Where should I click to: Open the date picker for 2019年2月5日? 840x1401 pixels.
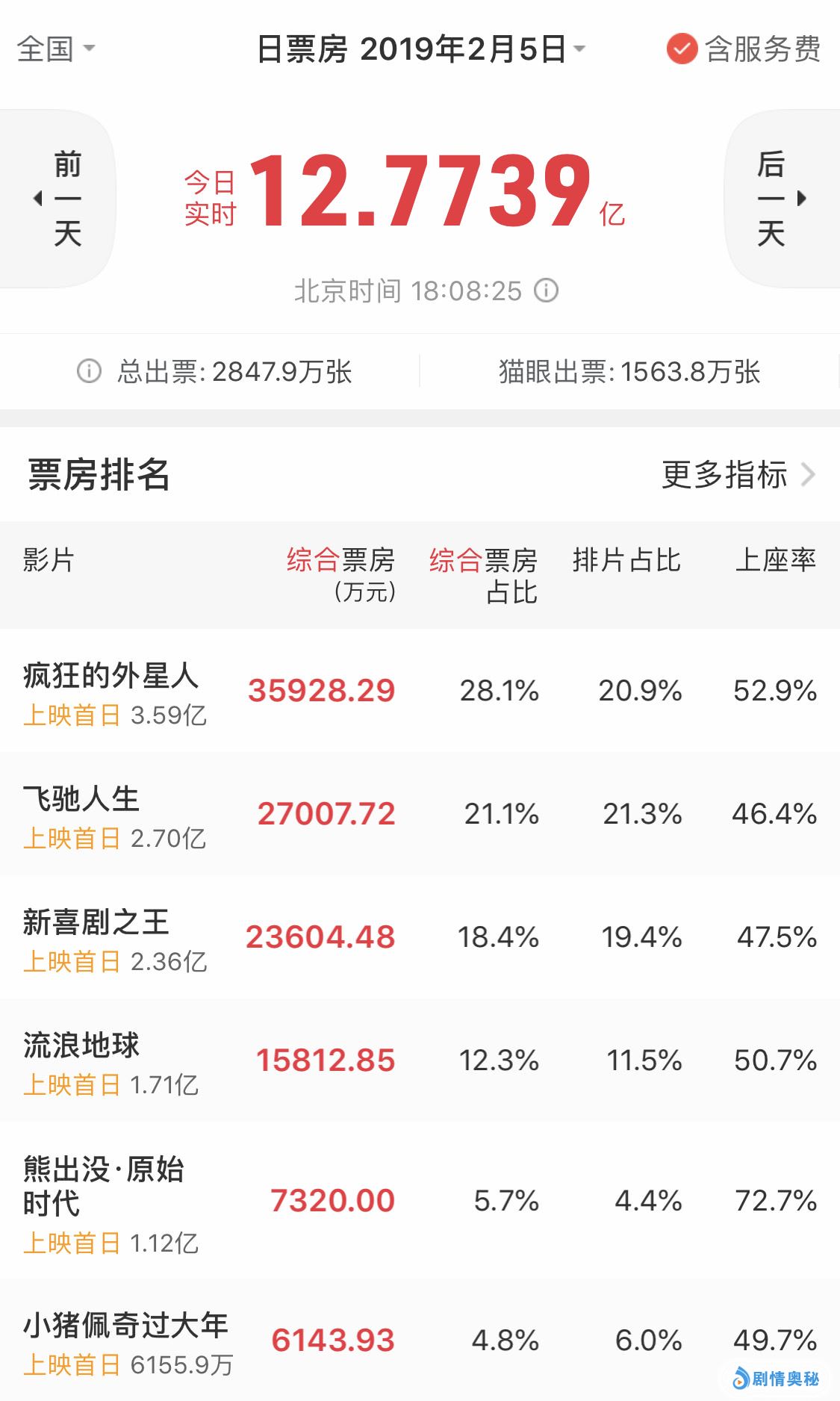tap(421, 49)
